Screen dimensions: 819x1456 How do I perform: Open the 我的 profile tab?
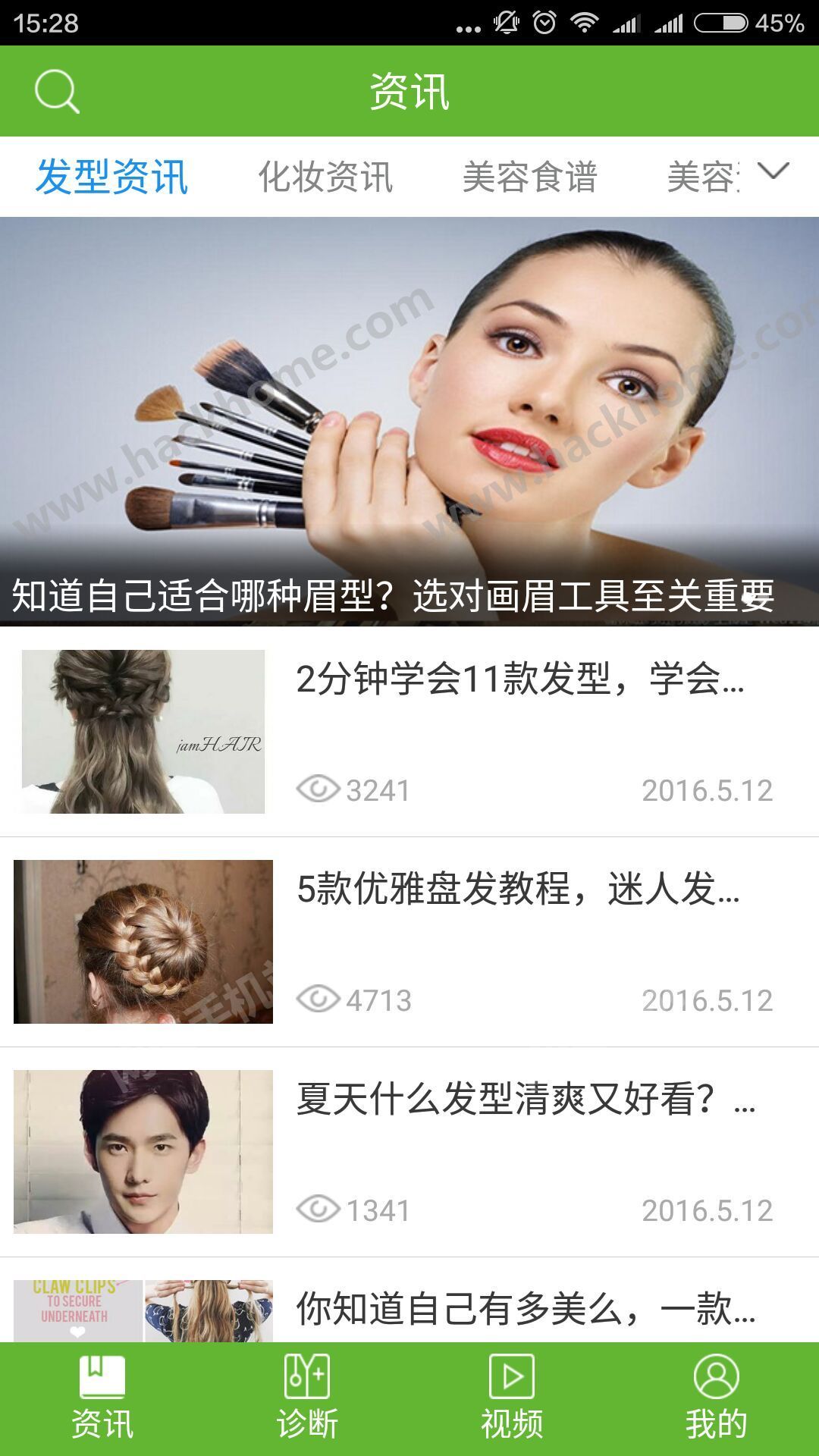pos(717,1399)
